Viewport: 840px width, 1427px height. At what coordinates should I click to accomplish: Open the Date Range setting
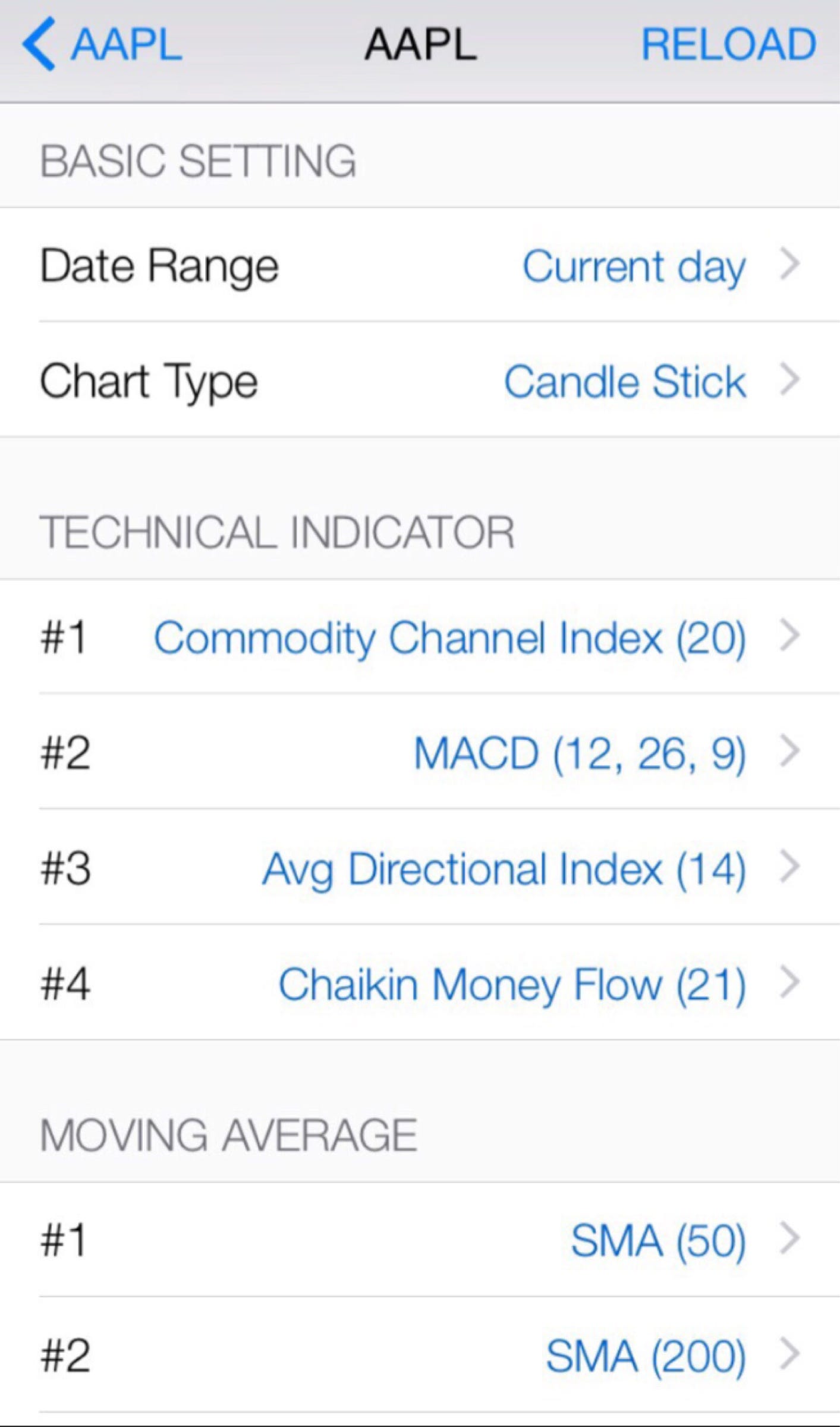(x=420, y=265)
